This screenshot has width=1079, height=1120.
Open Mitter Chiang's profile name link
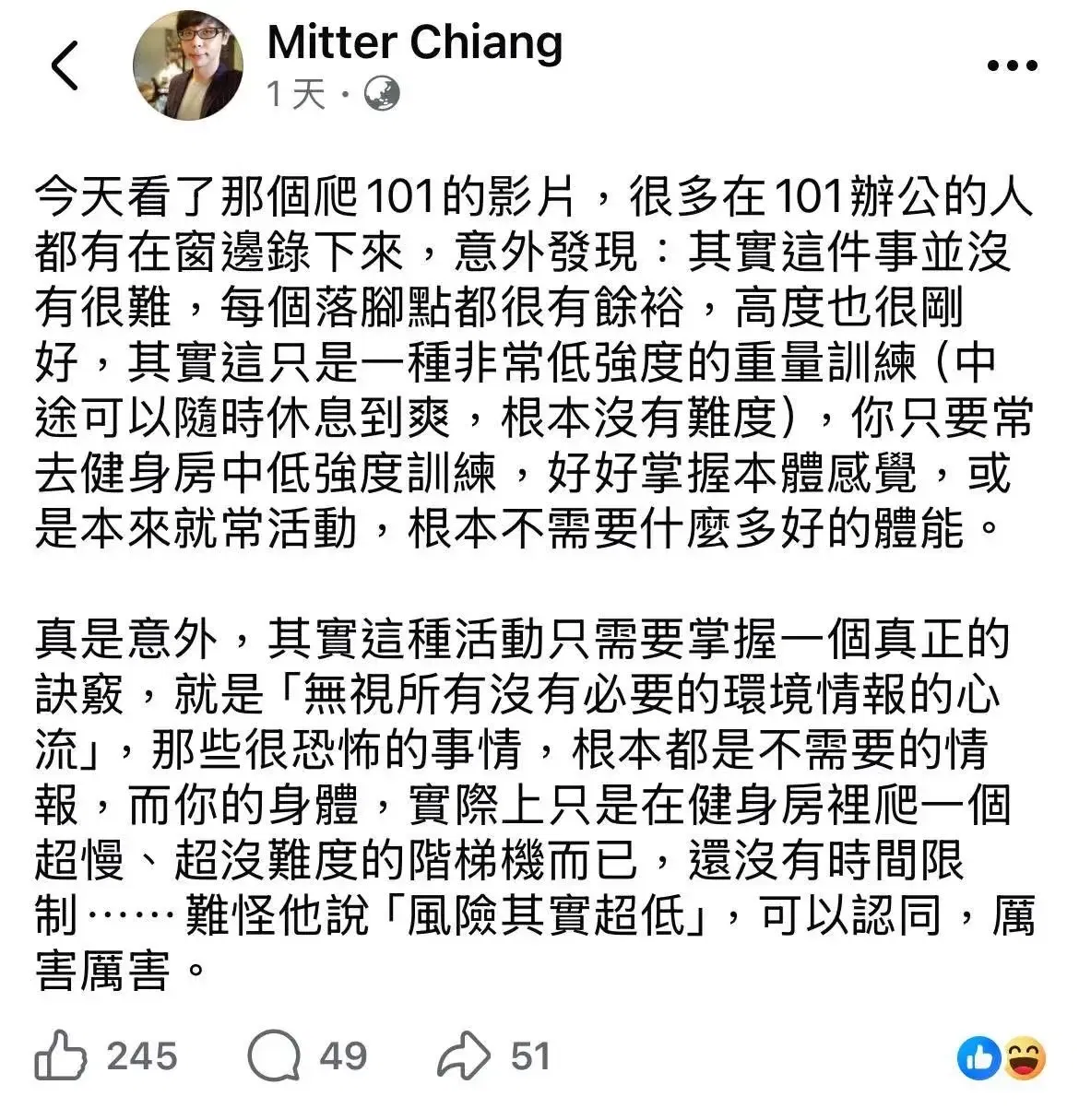(x=415, y=42)
